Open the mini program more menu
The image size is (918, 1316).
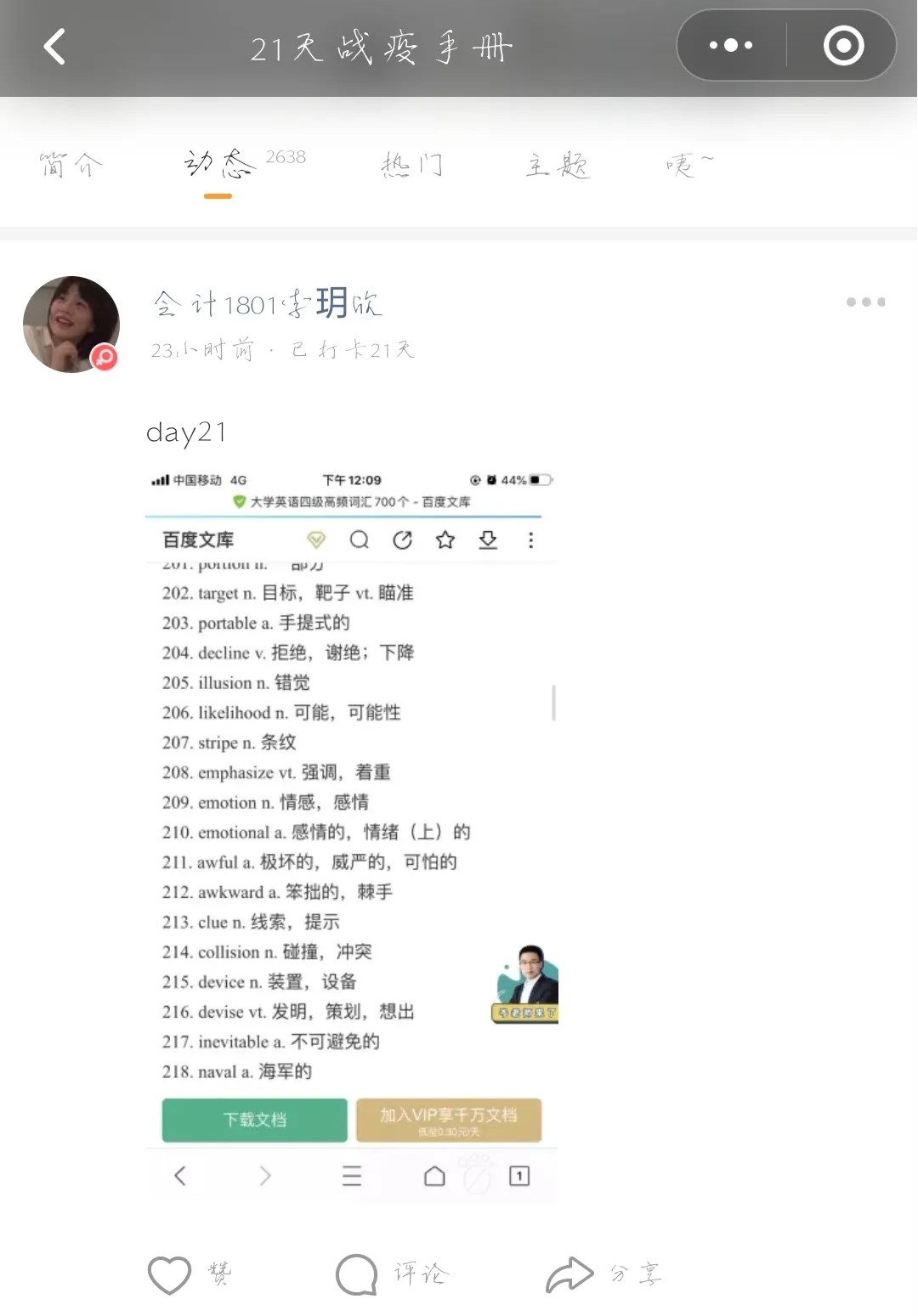(731, 46)
